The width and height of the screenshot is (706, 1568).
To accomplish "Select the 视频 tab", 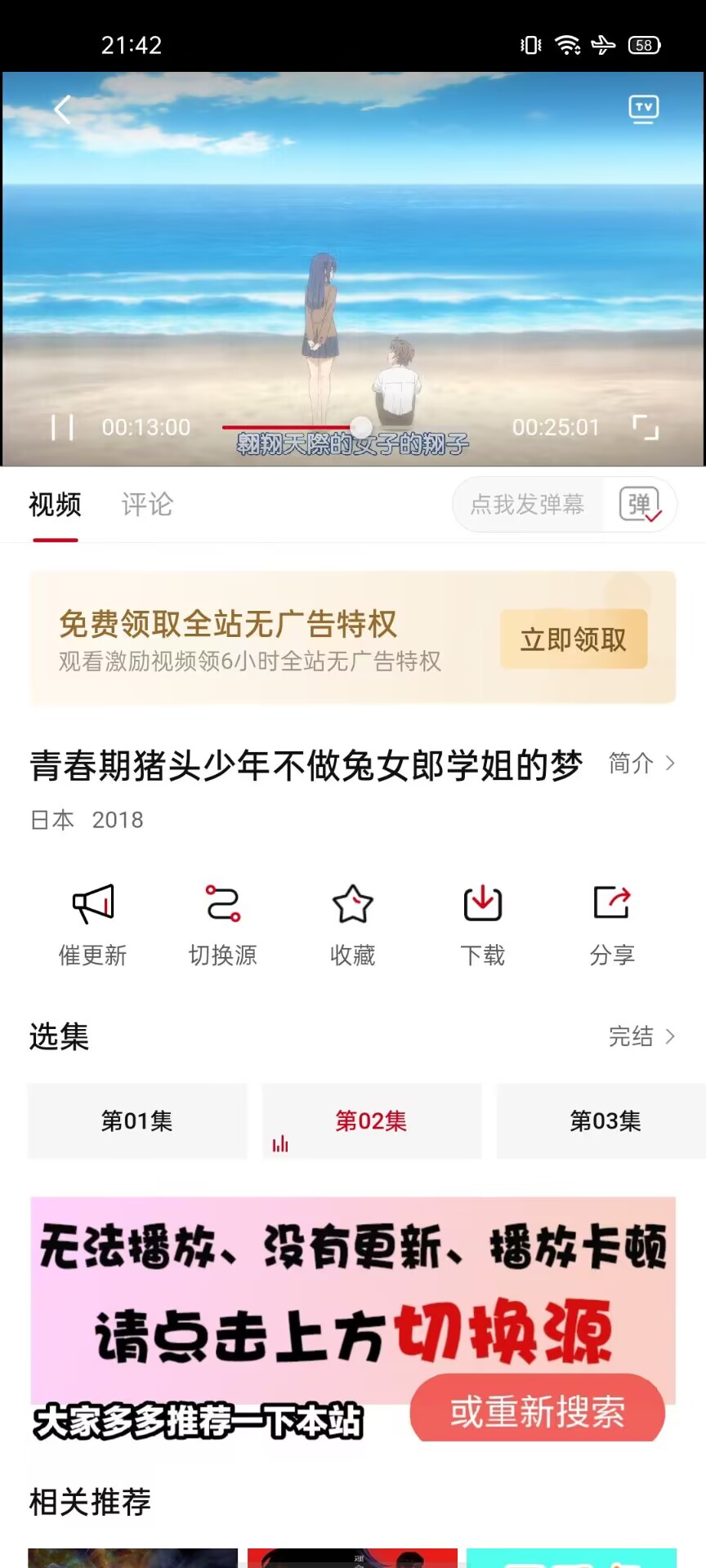I will (55, 505).
